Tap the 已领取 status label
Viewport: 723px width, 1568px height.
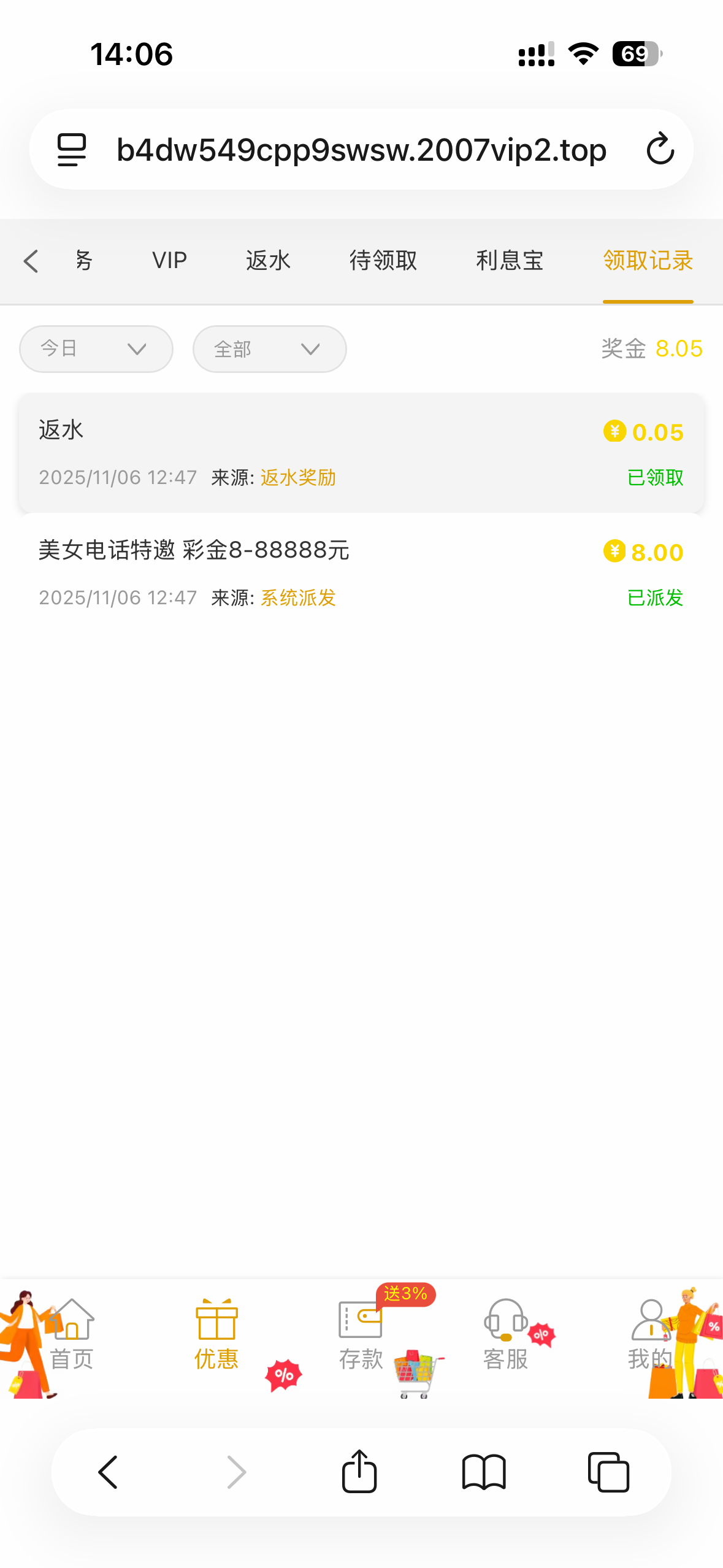coord(656,477)
